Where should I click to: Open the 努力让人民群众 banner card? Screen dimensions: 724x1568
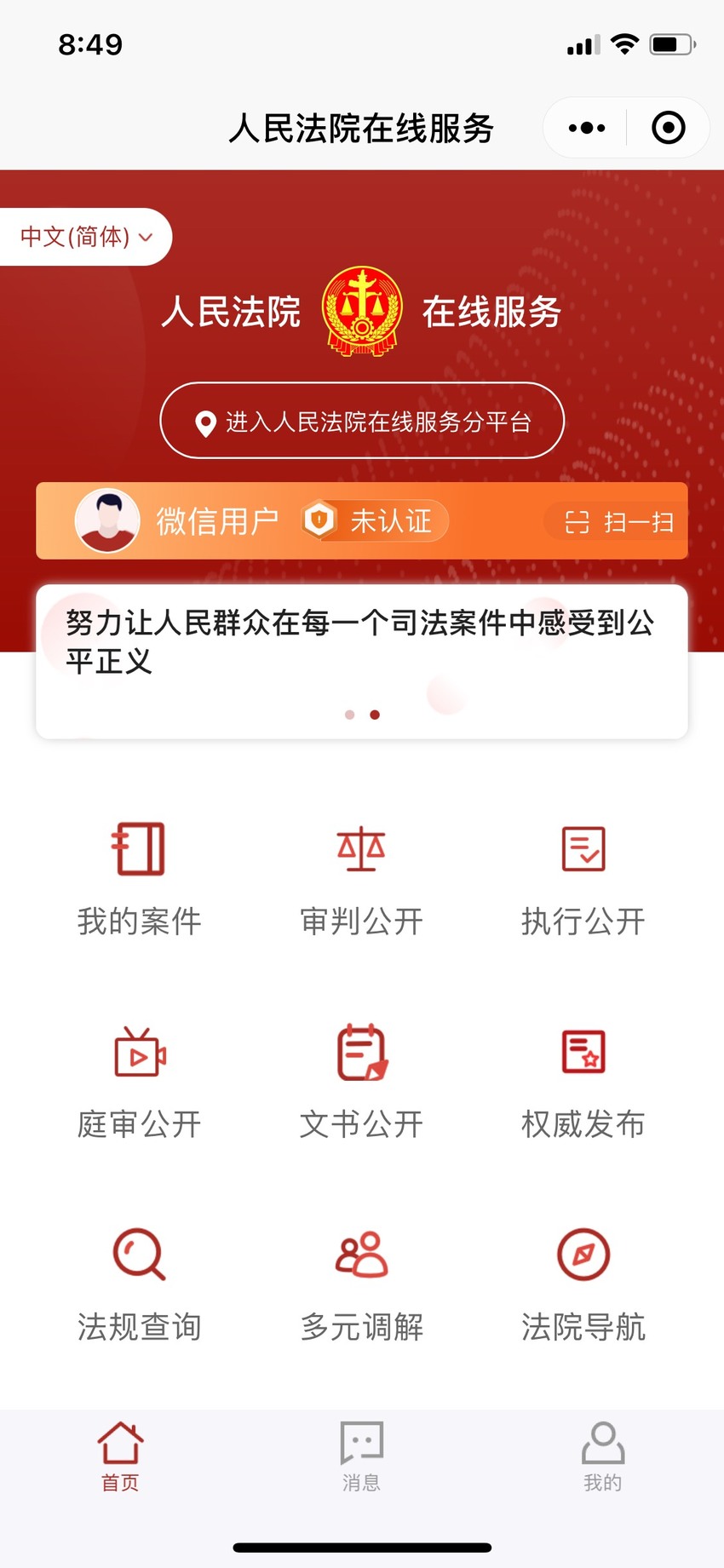tap(362, 661)
